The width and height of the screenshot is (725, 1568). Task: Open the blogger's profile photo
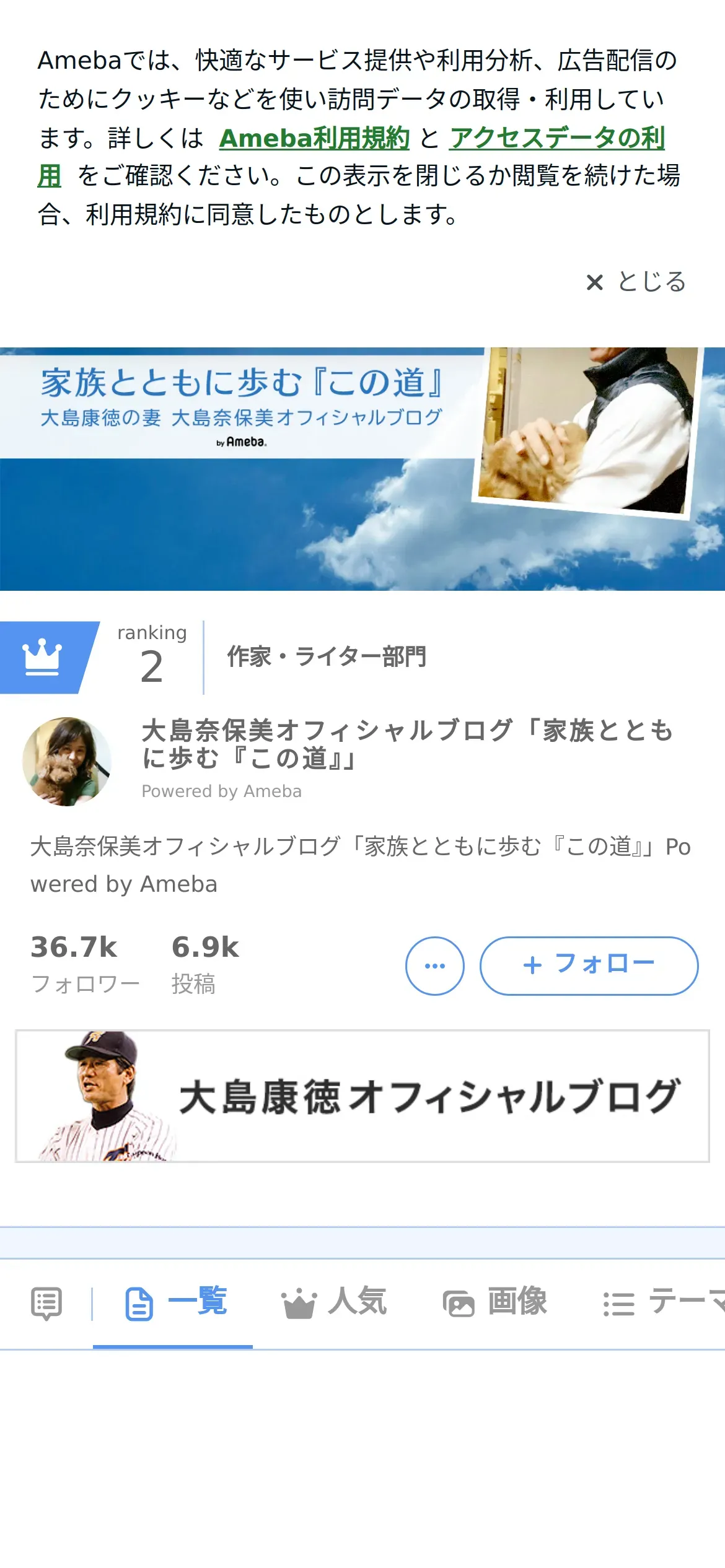pyautogui.click(x=67, y=762)
